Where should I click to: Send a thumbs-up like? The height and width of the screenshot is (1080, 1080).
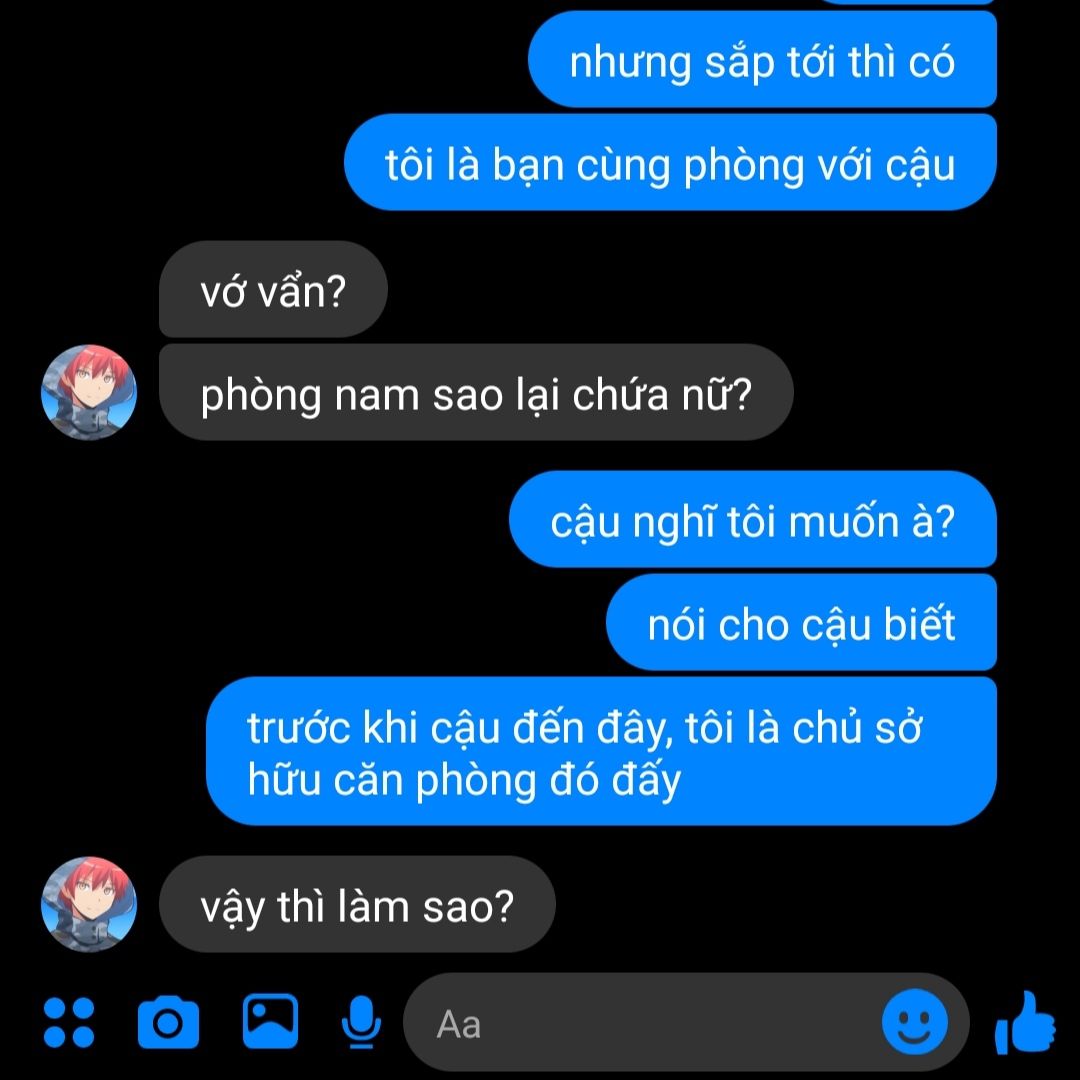pos(1025,1022)
